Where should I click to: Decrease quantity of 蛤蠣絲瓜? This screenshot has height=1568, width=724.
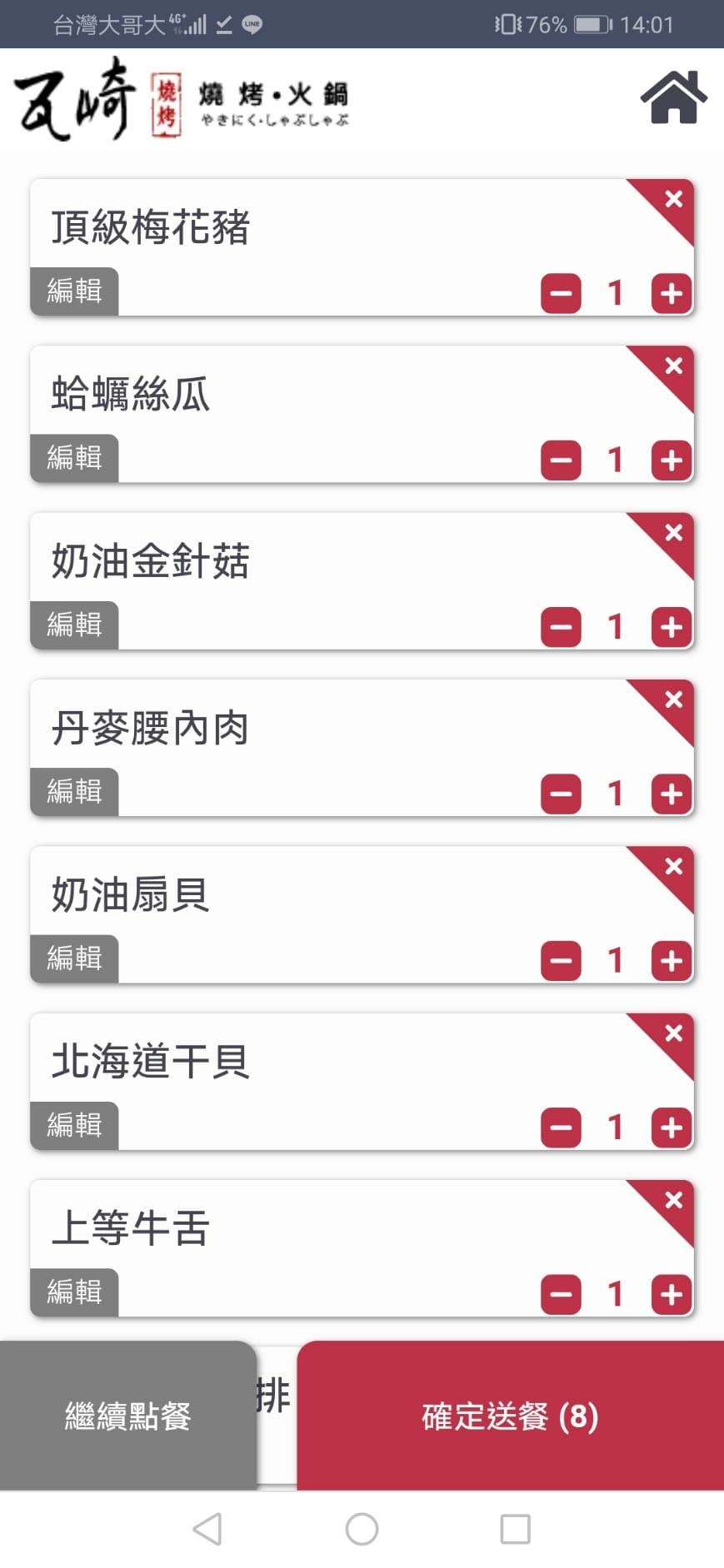click(561, 460)
